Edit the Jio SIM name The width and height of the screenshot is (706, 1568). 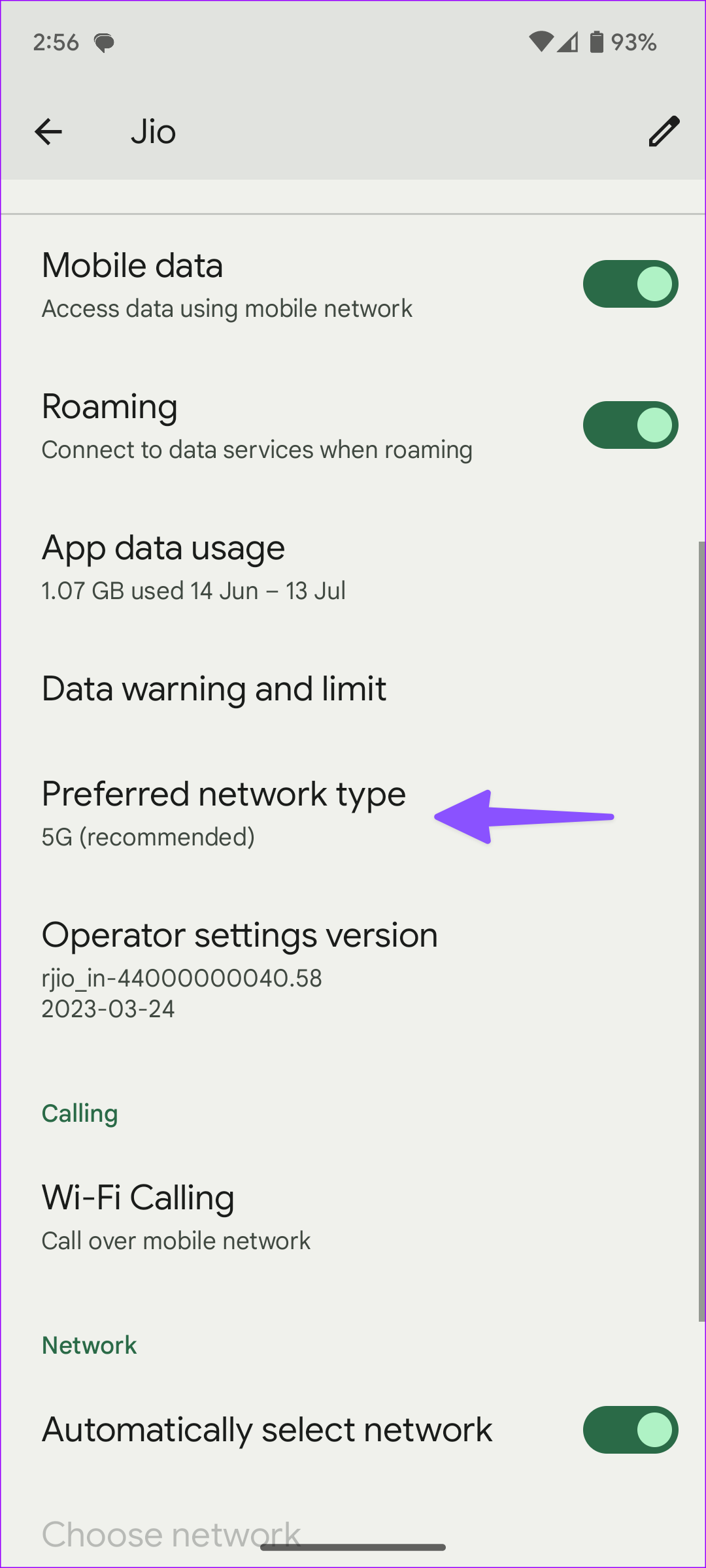(664, 132)
